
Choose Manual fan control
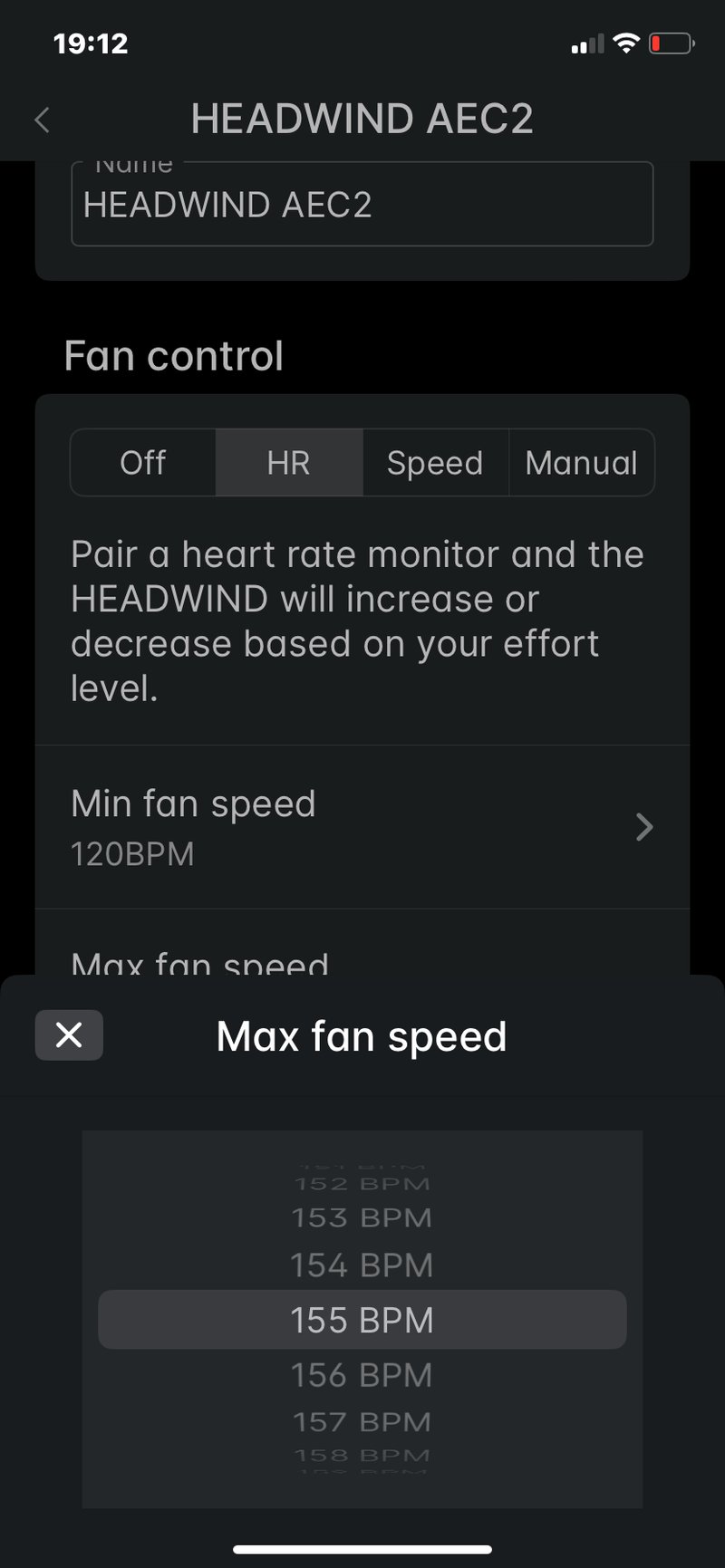581,463
